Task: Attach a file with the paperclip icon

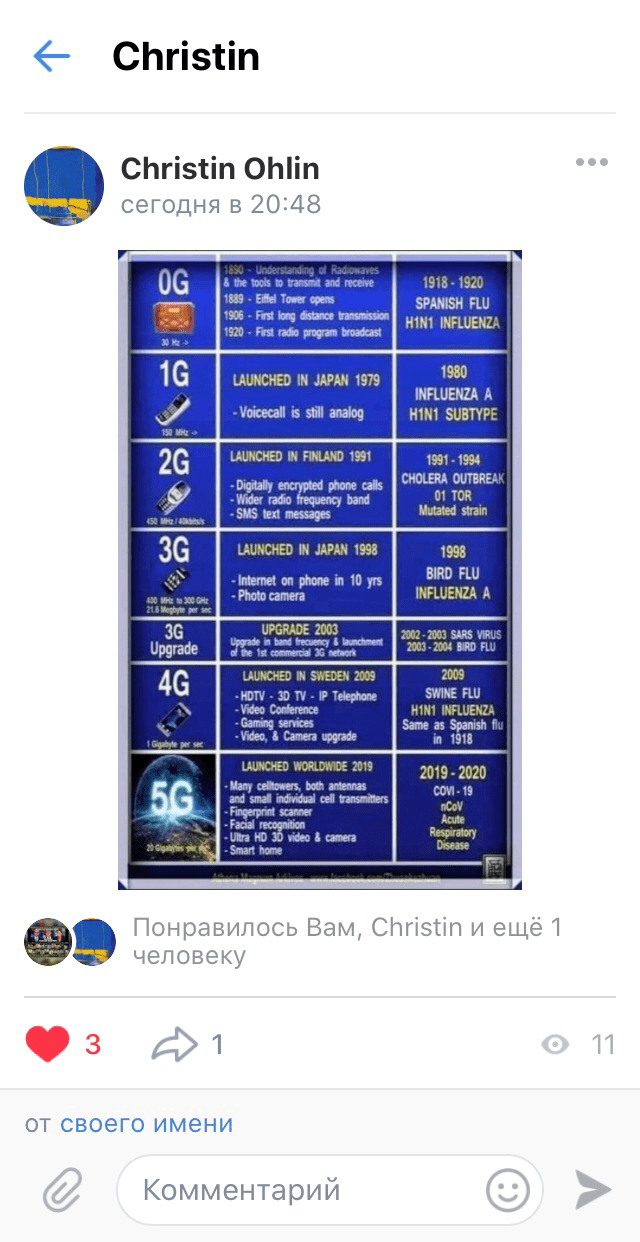Action: tap(62, 1190)
